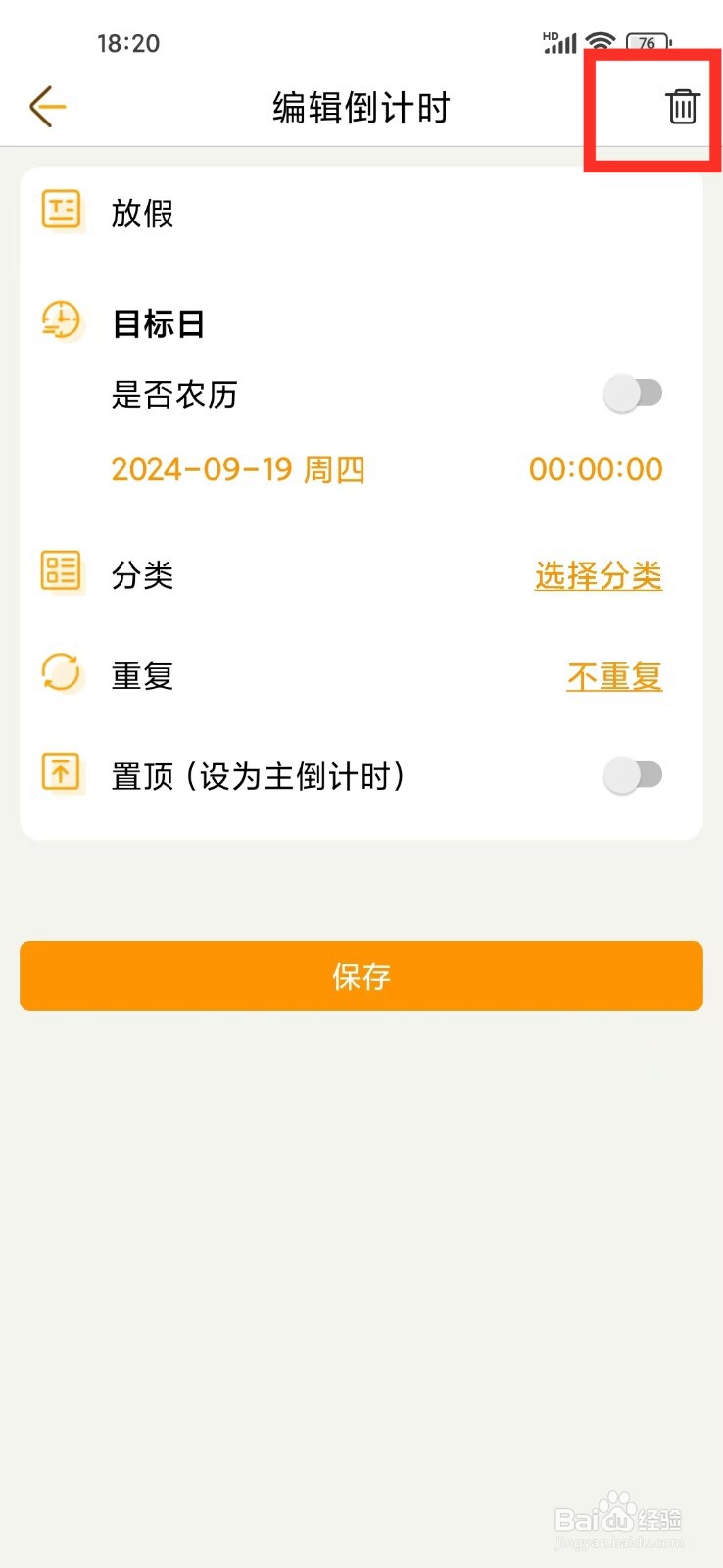723x1568 pixels.
Task: Change the target date 2024-09-19 周四
Action: [x=238, y=469]
